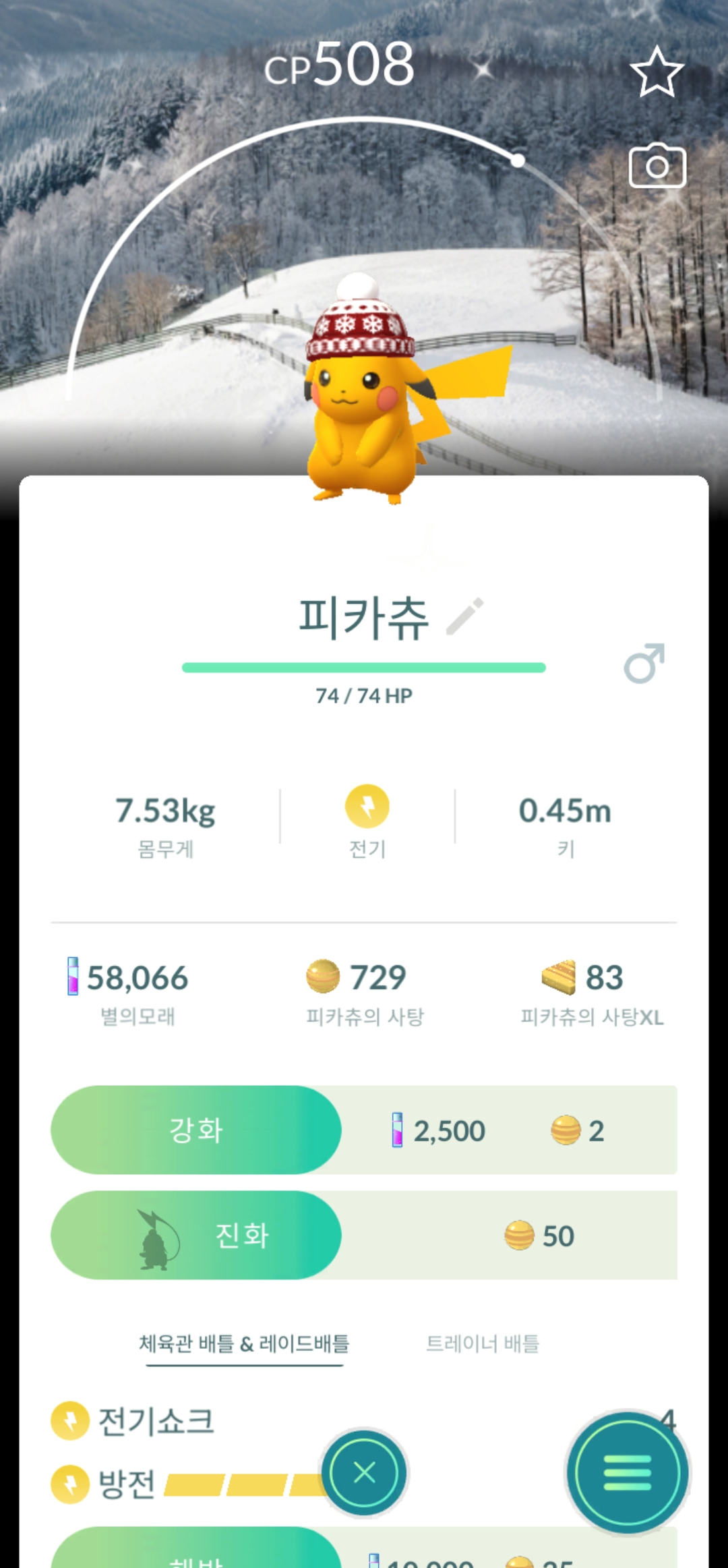Switch to 트레이너 배틀 tab
The width and height of the screenshot is (728, 1568).
pos(483,1343)
